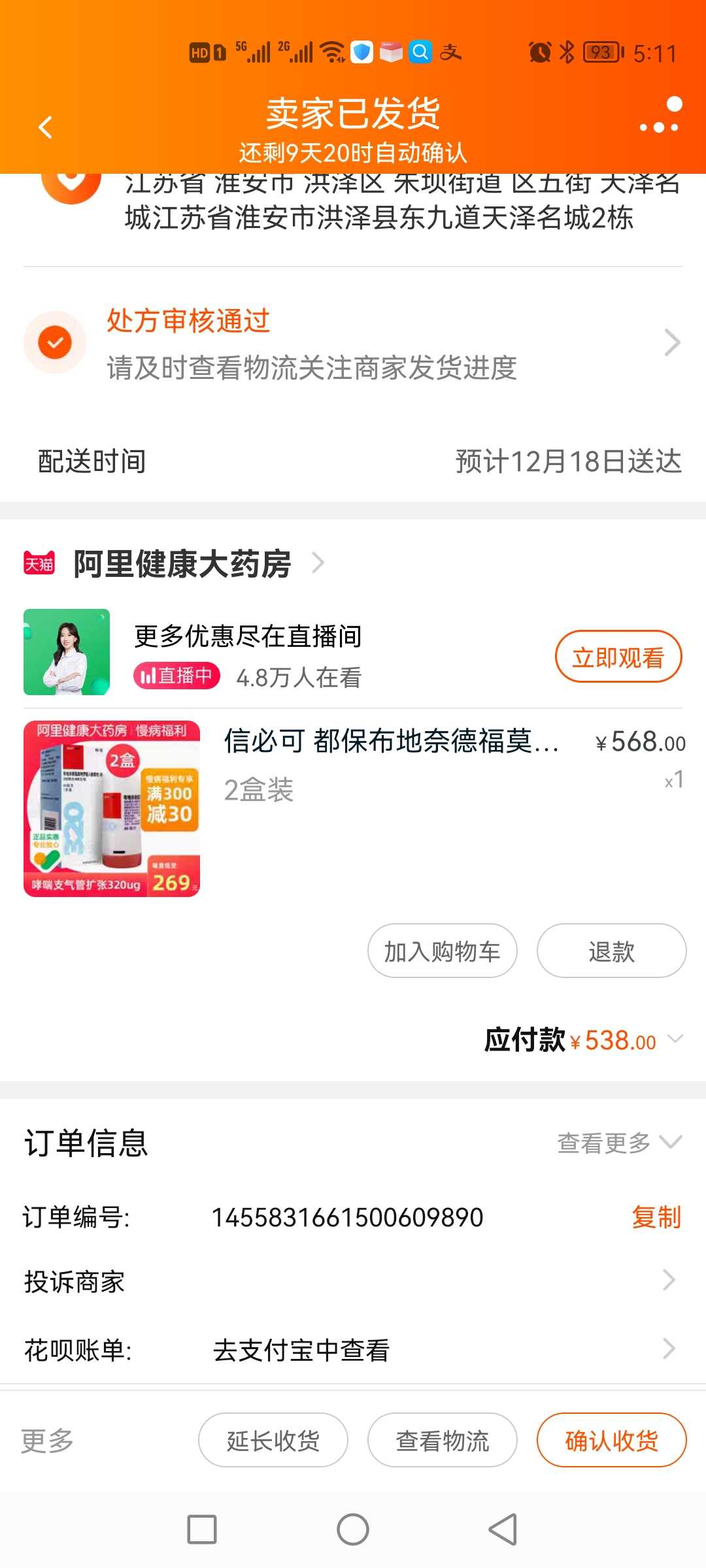
Task: View shipping with 查看物流
Action: 443,1440
